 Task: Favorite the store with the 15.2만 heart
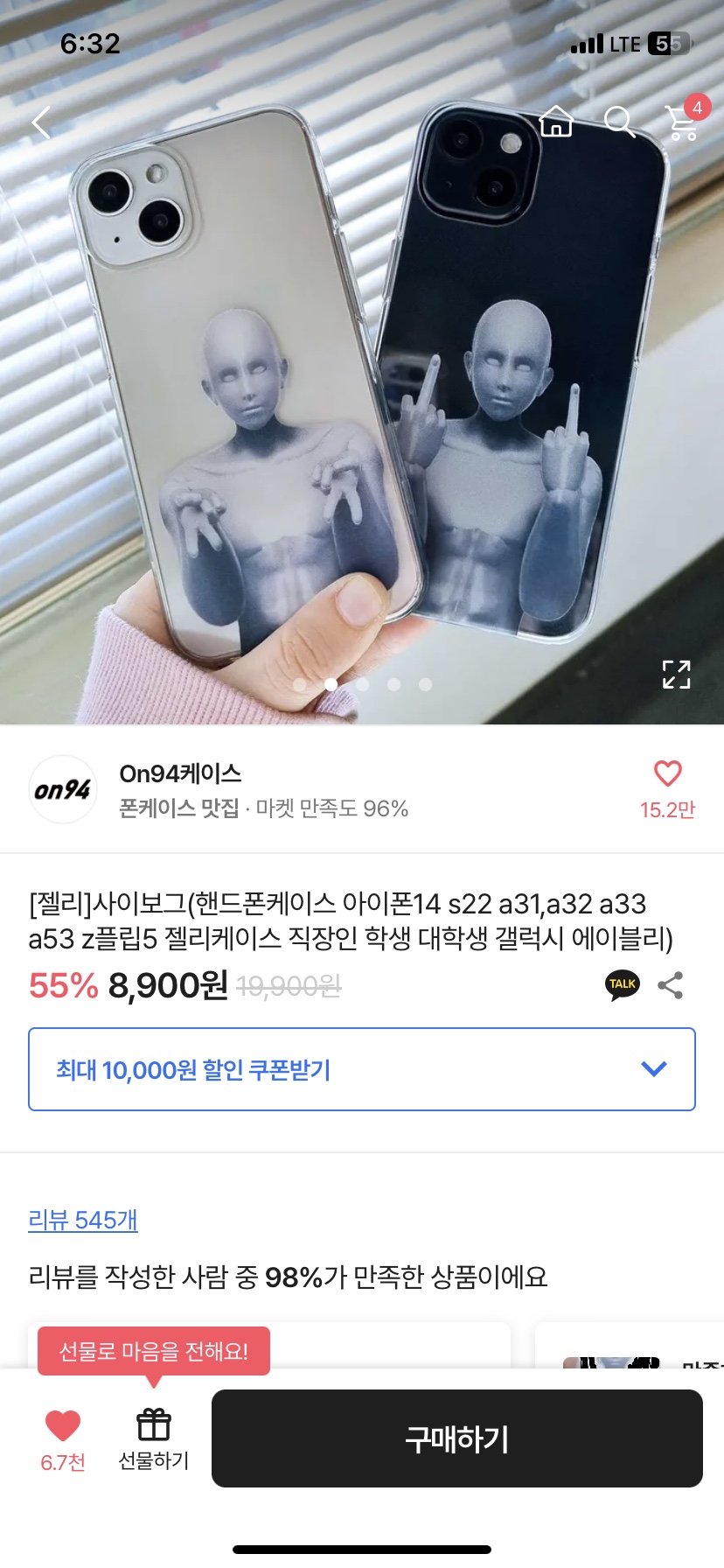point(667,788)
